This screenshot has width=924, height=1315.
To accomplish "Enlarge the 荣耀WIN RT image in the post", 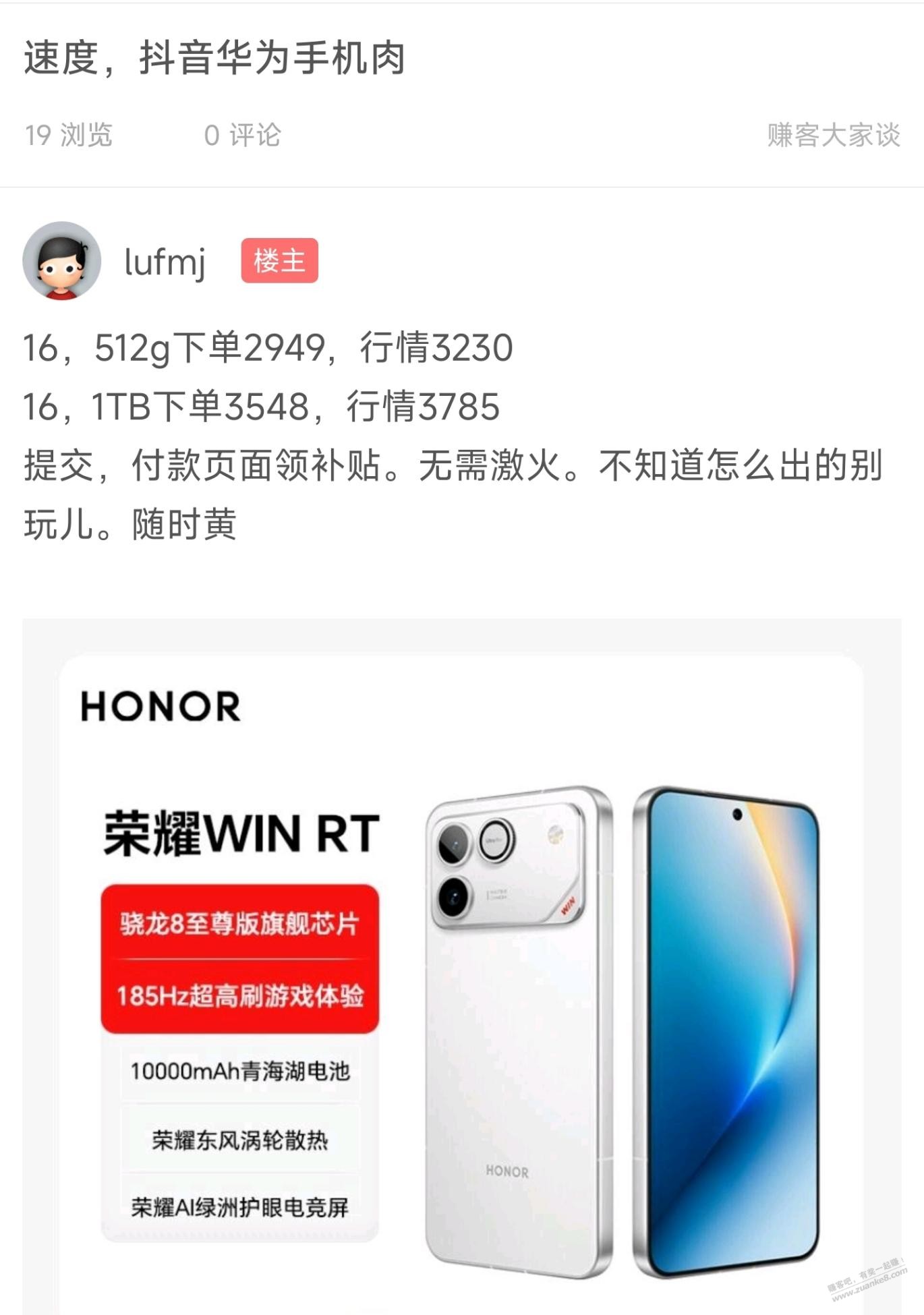I will 462,964.
